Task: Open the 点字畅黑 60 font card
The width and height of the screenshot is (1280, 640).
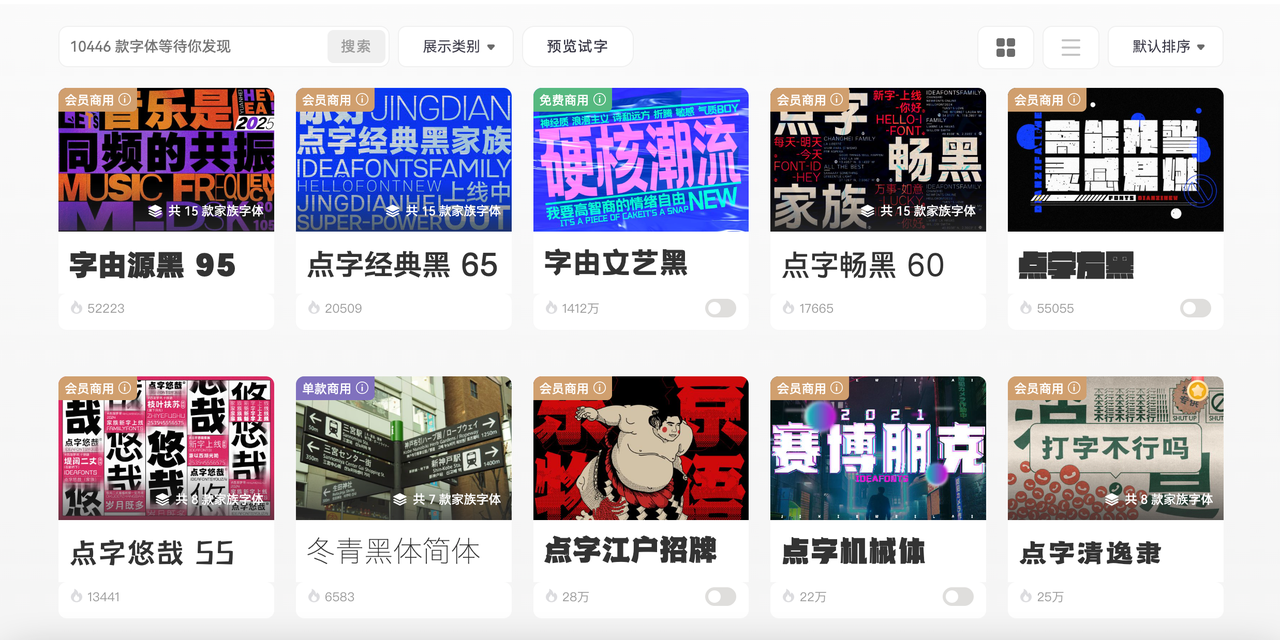Action: tap(878, 160)
